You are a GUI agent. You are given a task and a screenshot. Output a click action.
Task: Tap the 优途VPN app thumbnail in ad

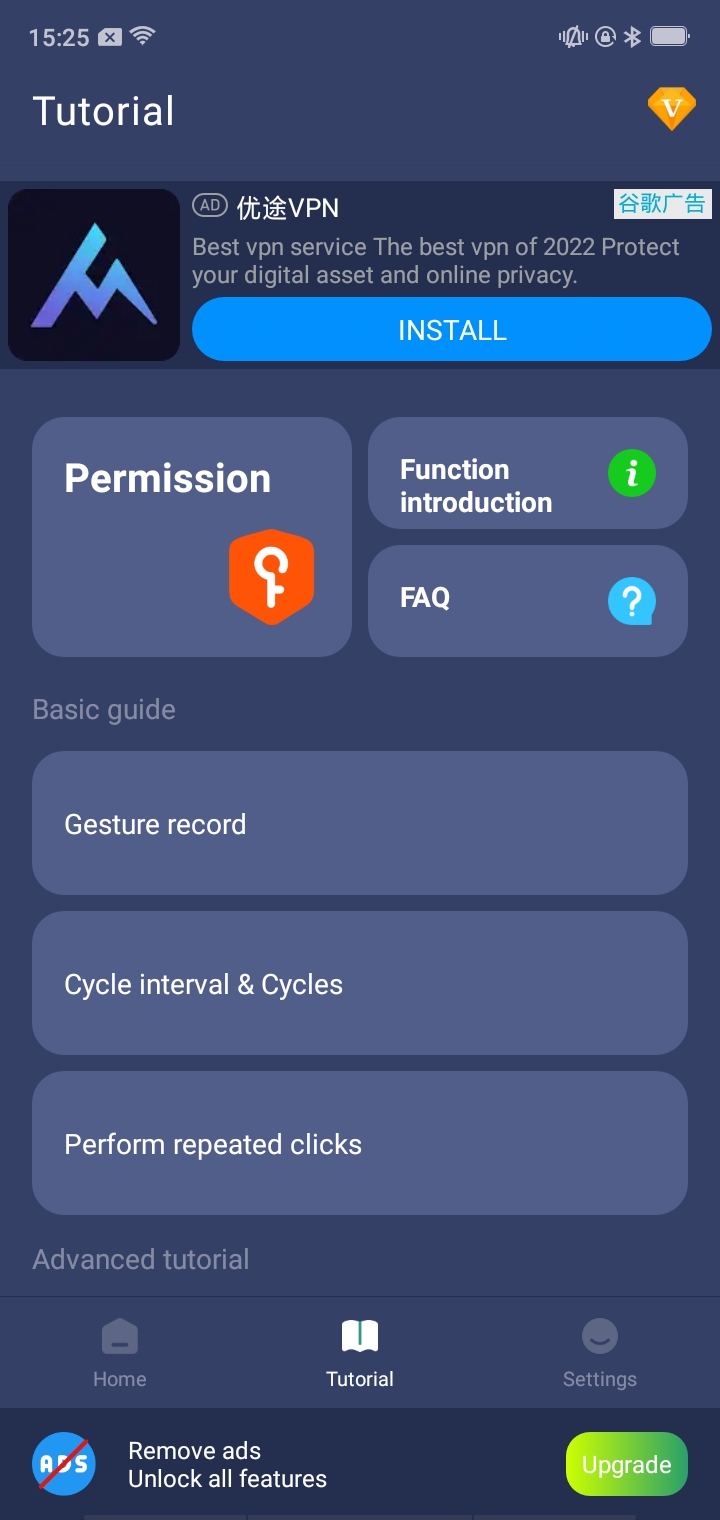(x=93, y=274)
